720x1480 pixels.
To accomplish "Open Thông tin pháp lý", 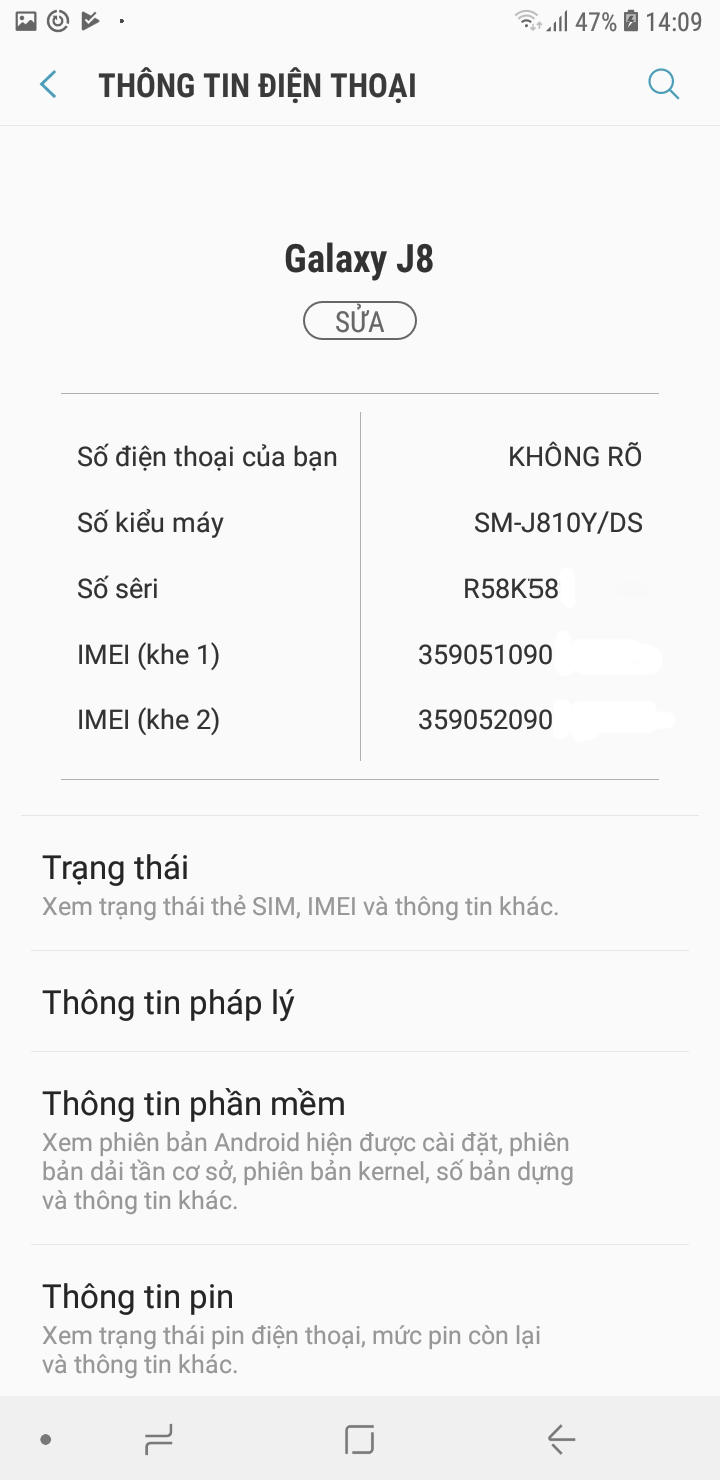I will [x=360, y=1002].
